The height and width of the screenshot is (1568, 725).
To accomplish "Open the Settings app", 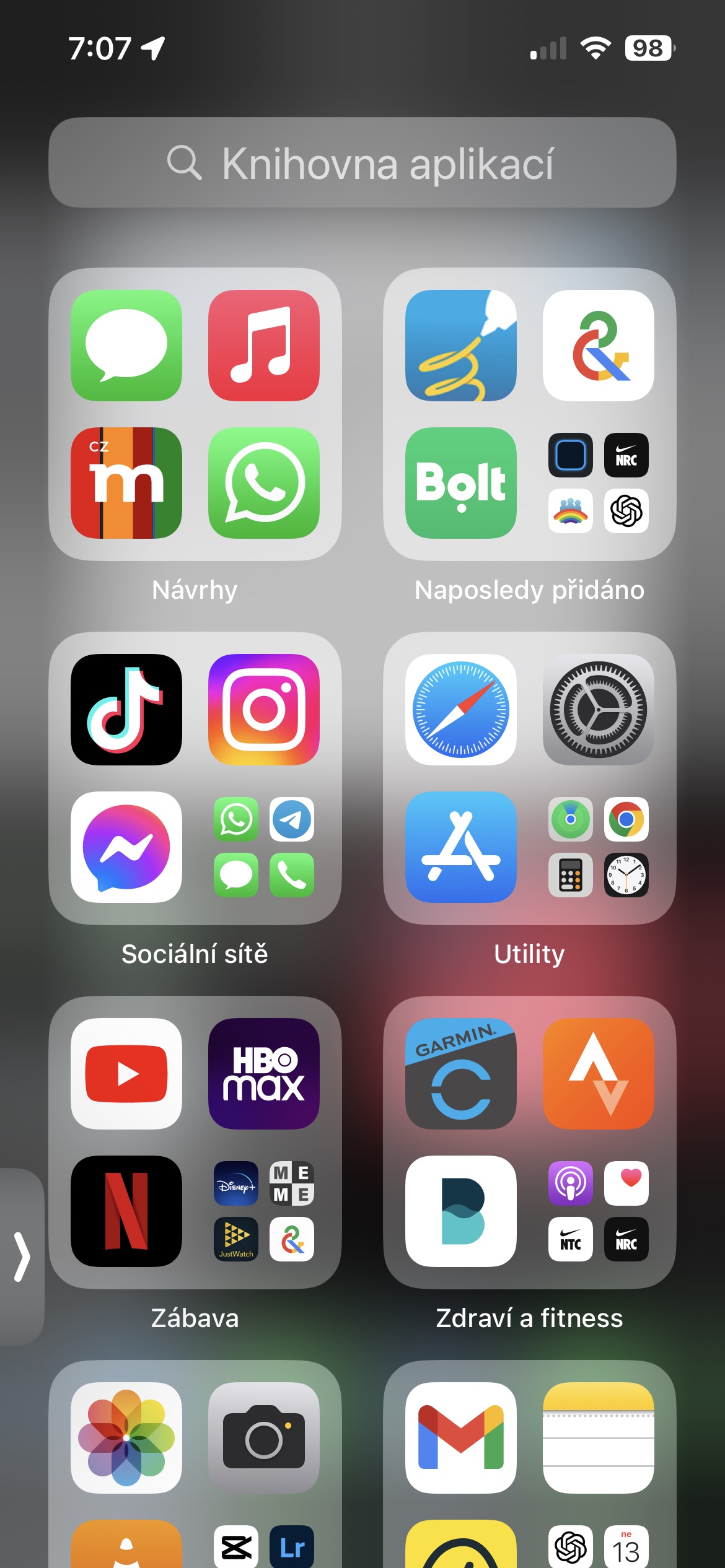I will tap(598, 710).
